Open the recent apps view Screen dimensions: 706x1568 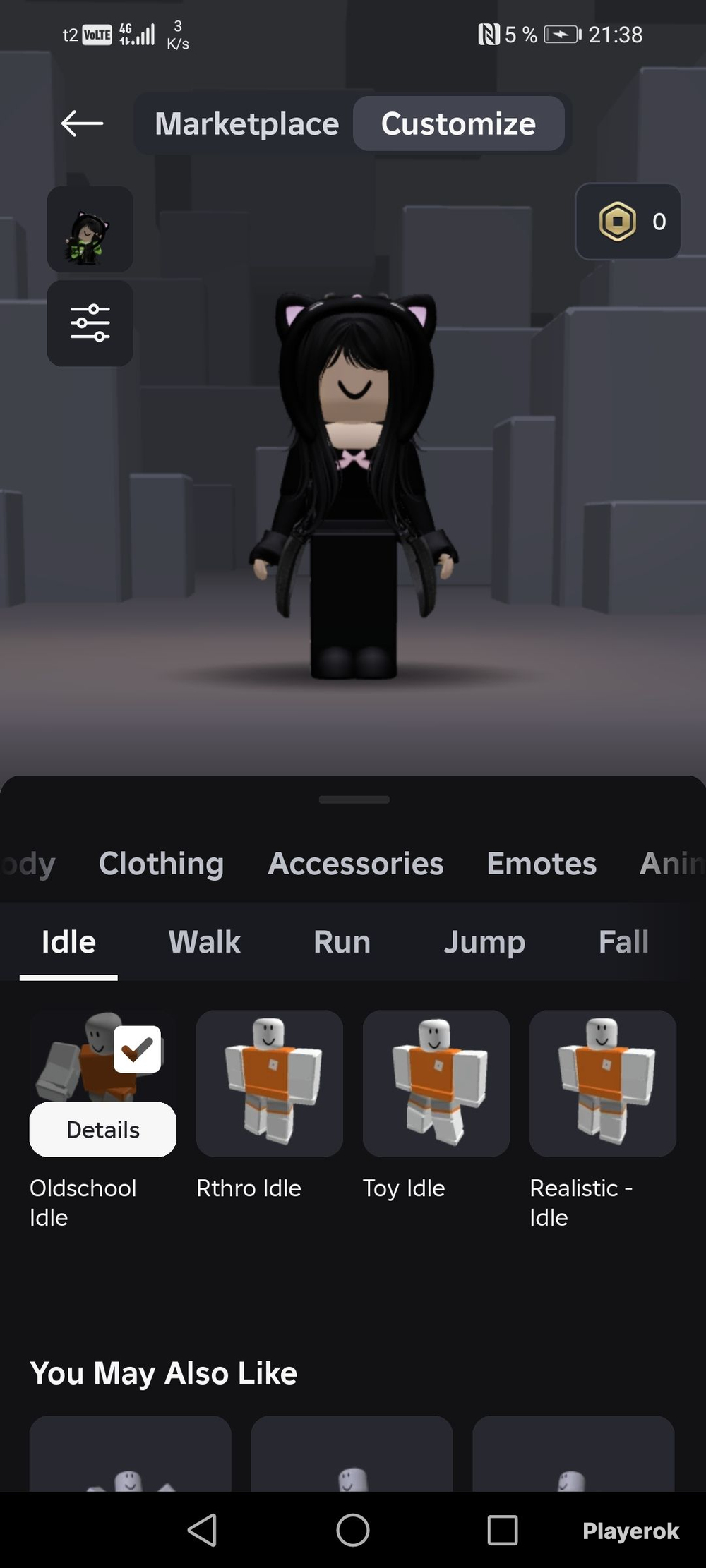point(502,1531)
